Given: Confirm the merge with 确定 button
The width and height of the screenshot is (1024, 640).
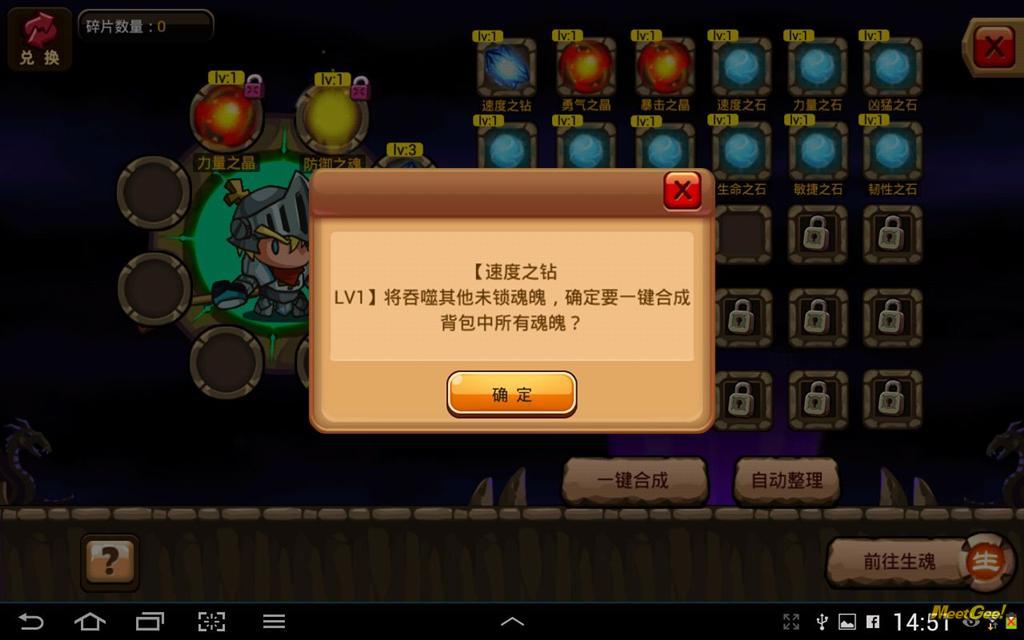Looking at the screenshot, I should coord(511,394).
